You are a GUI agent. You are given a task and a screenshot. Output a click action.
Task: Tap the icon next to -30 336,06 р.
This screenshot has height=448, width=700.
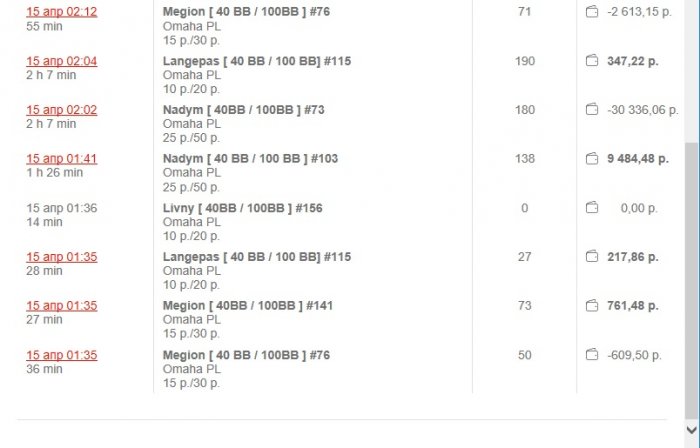pos(592,110)
